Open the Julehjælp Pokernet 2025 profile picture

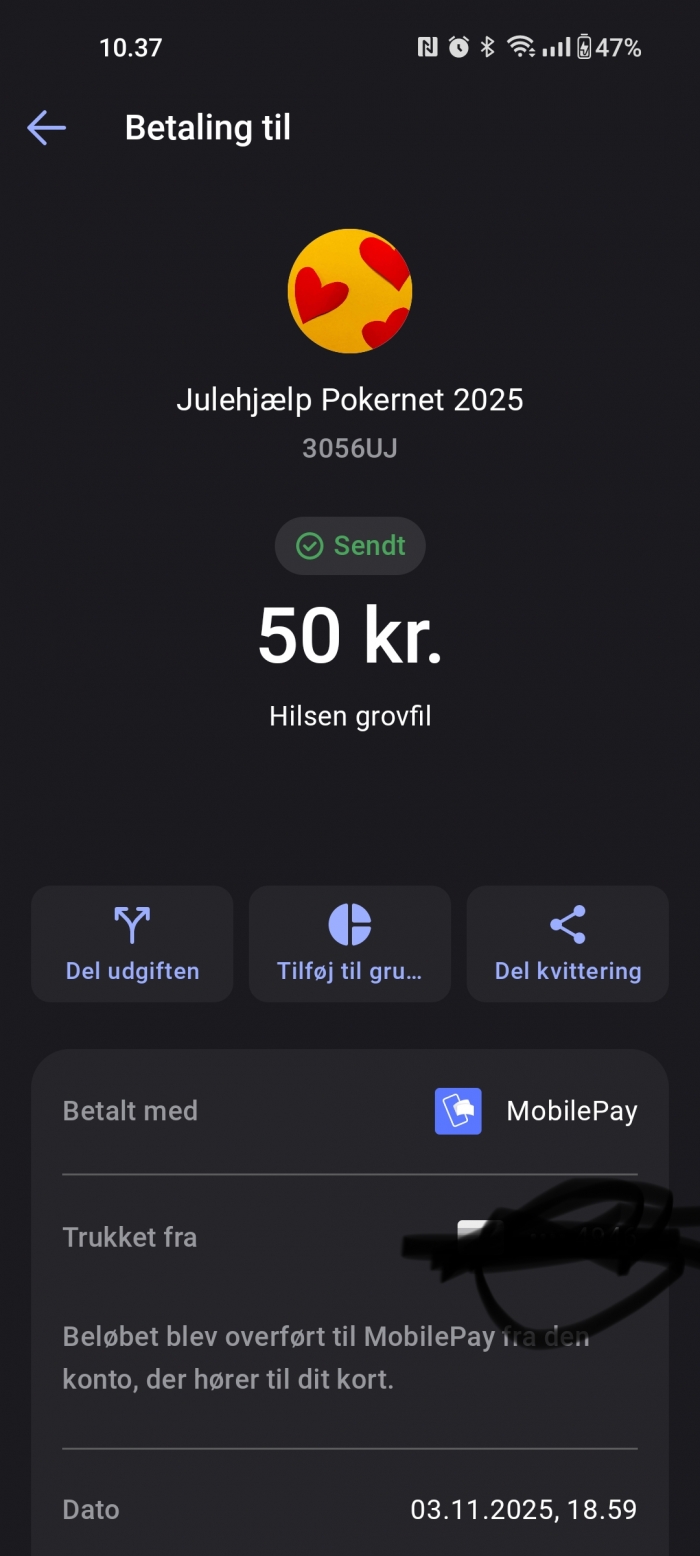[x=350, y=291]
